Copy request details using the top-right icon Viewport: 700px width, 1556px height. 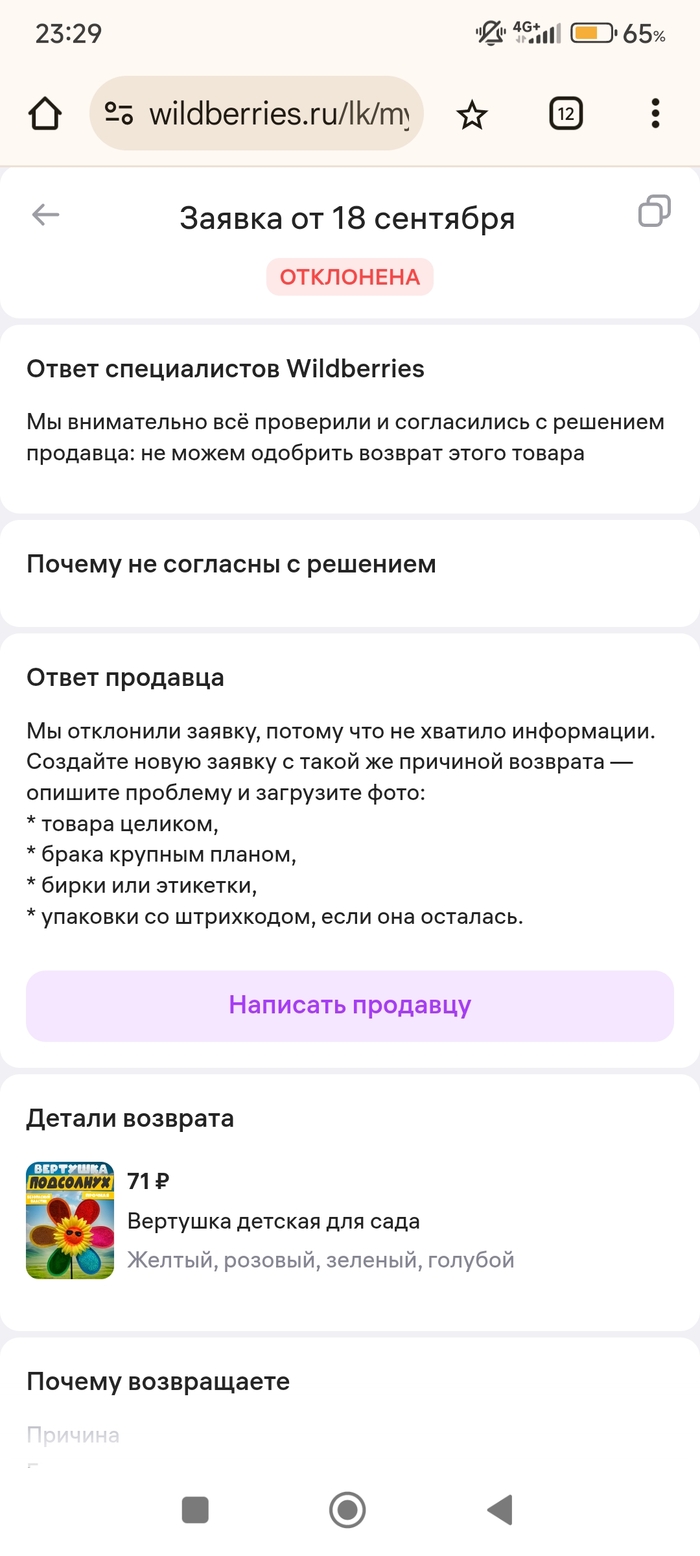[x=654, y=212]
